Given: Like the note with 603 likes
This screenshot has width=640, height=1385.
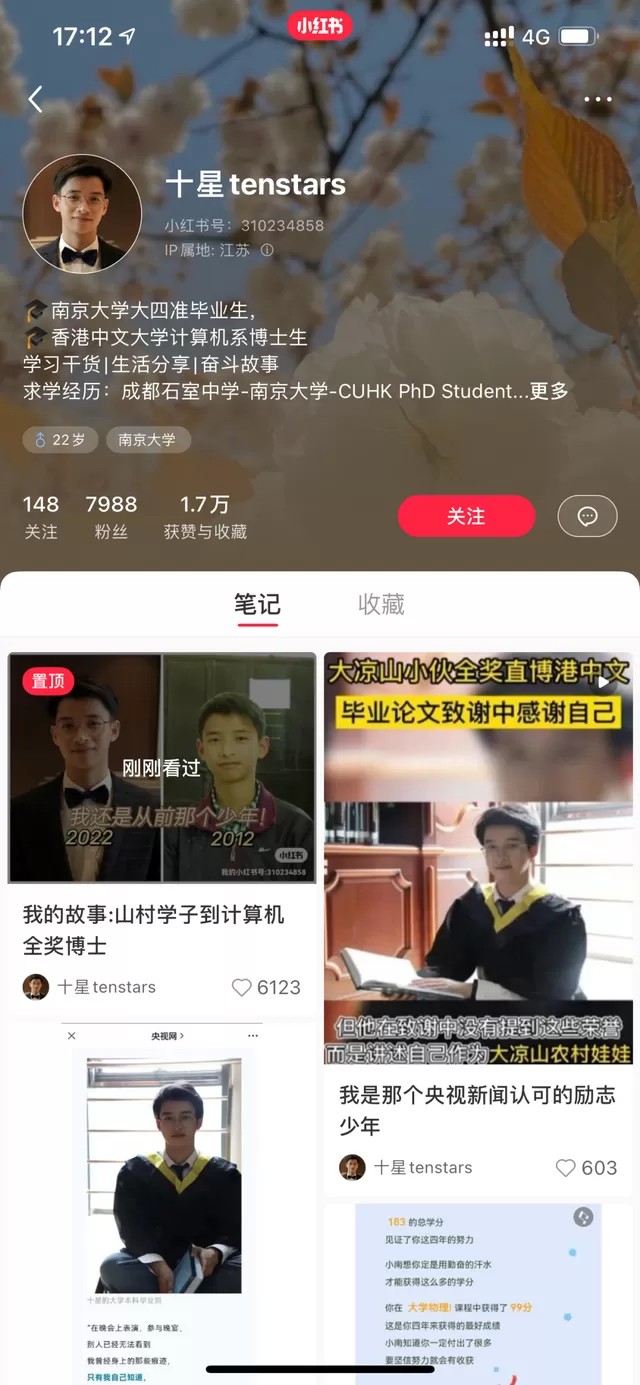Looking at the screenshot, I should point(566,1167).
